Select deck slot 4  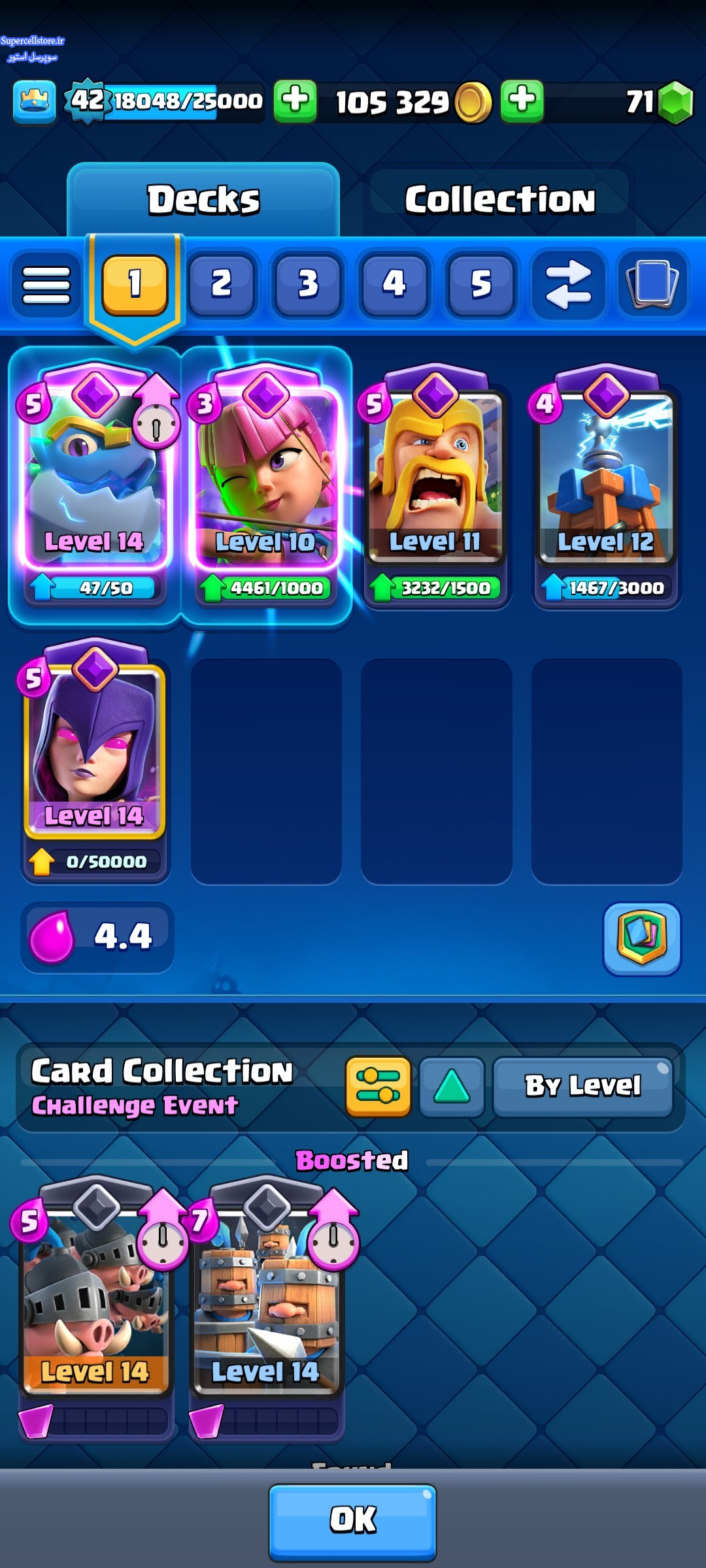(394, 284)
